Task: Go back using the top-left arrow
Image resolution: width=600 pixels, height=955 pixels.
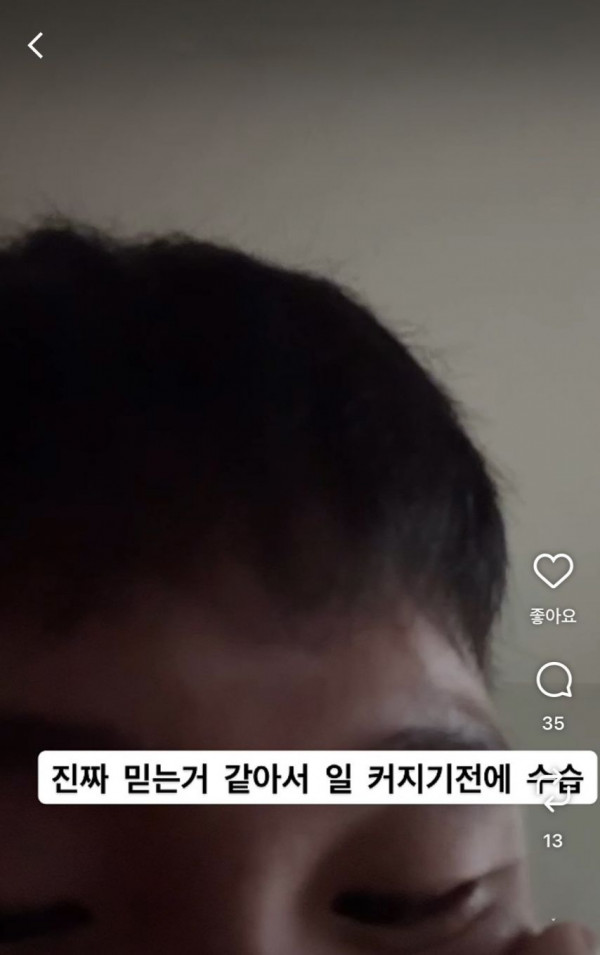Action: click(36, 45)
